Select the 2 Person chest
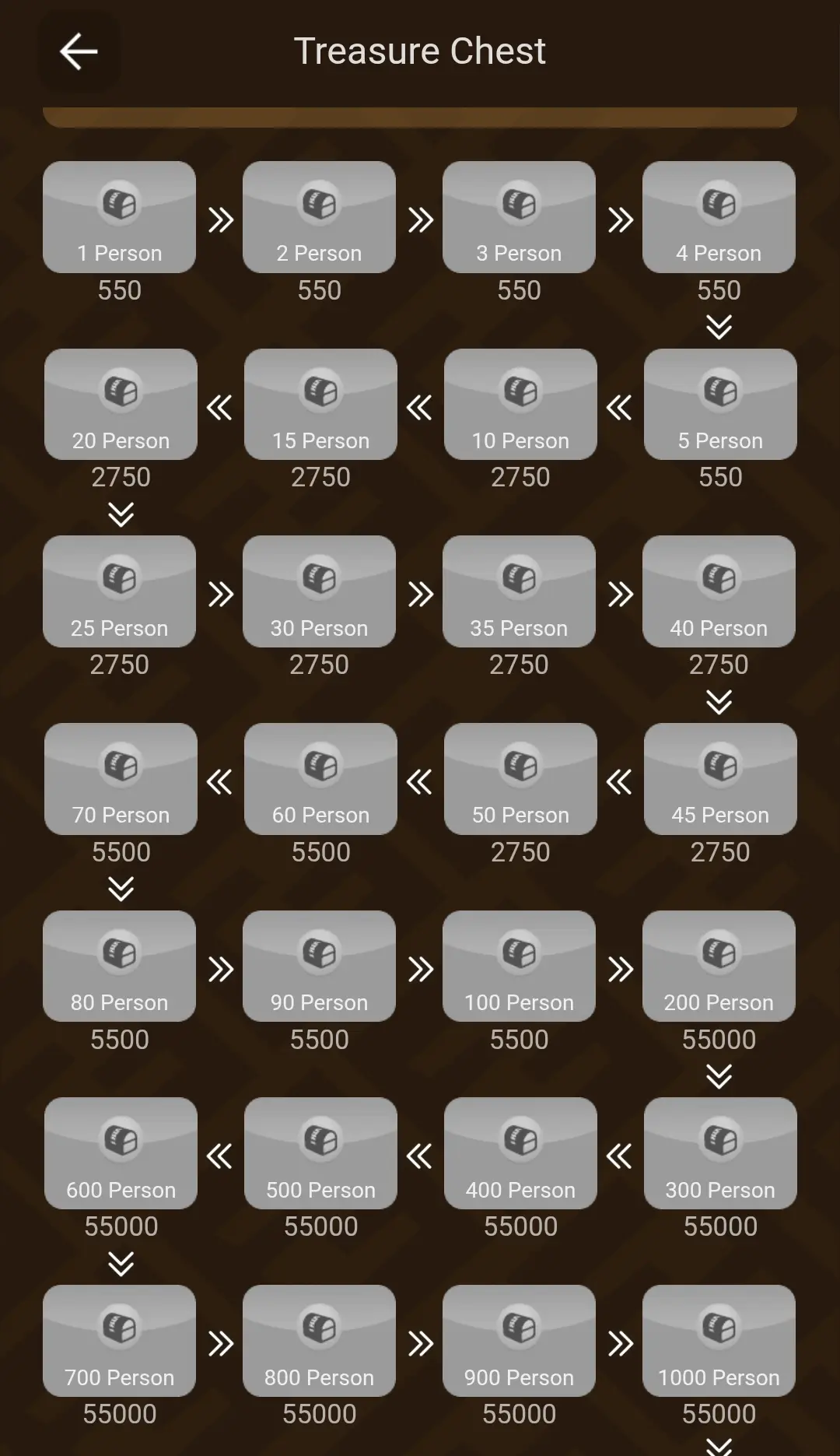840x1456 pixels. (319, 217)
